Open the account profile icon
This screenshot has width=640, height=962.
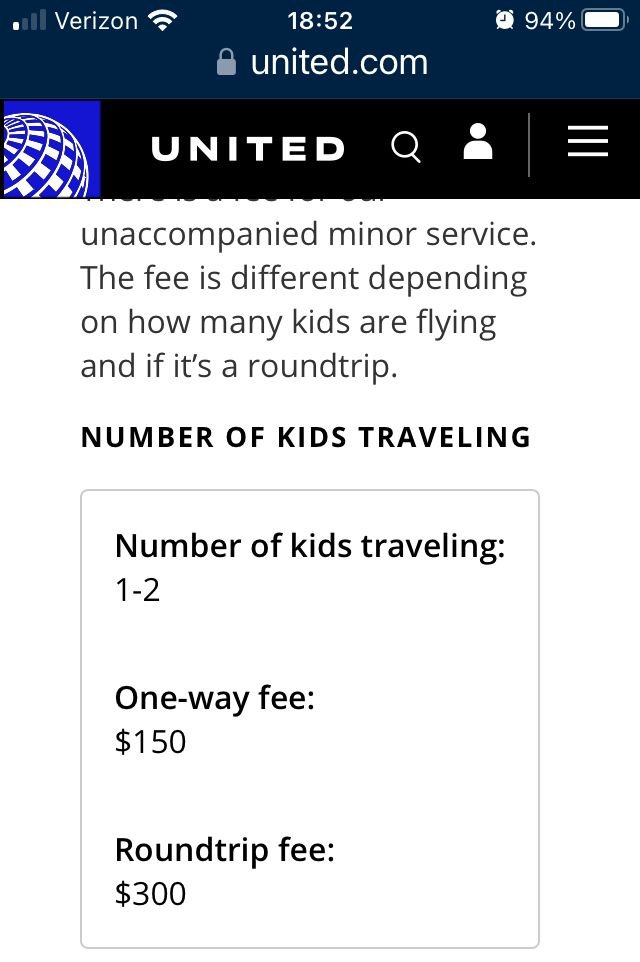click(479, 143)
